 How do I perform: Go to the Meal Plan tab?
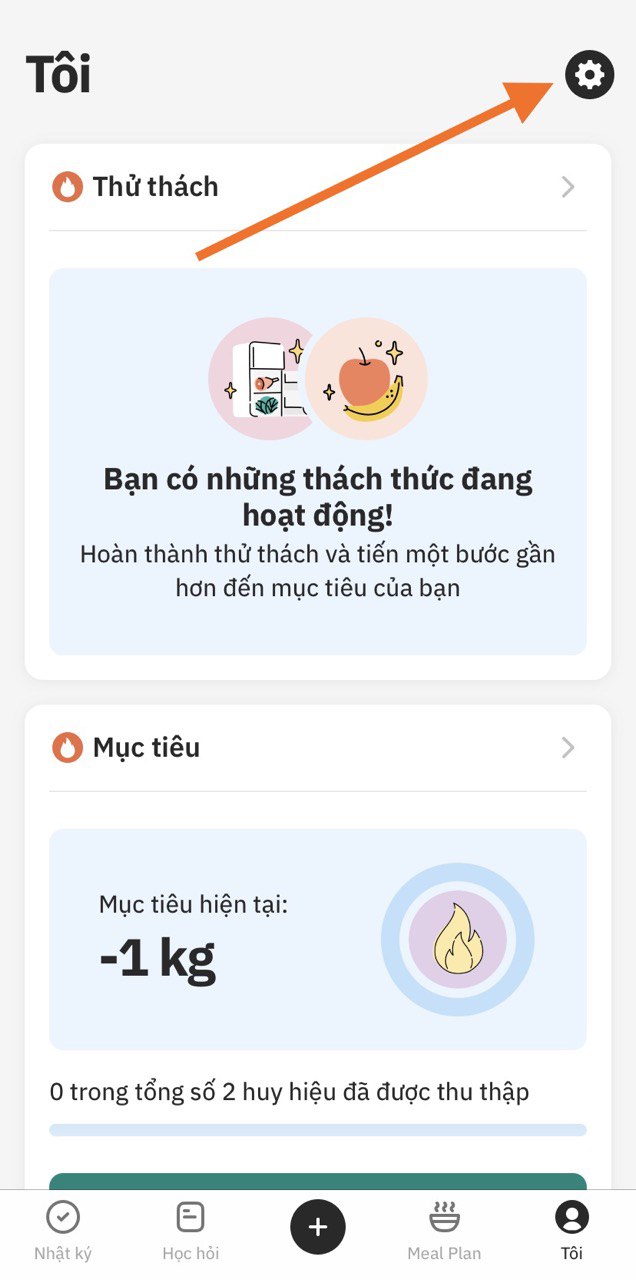coord(444,1231)
